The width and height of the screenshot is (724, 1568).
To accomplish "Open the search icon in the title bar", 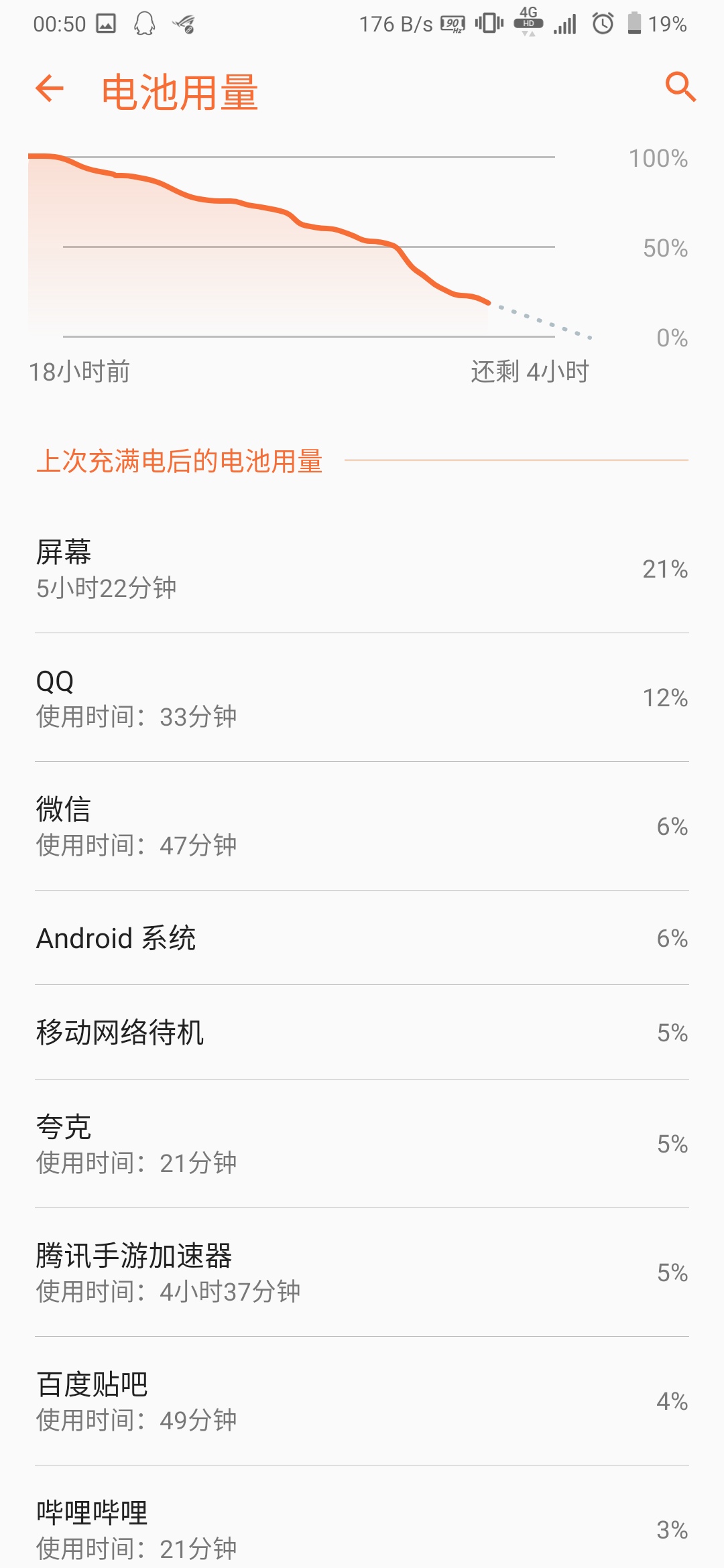I will (680, 87).
